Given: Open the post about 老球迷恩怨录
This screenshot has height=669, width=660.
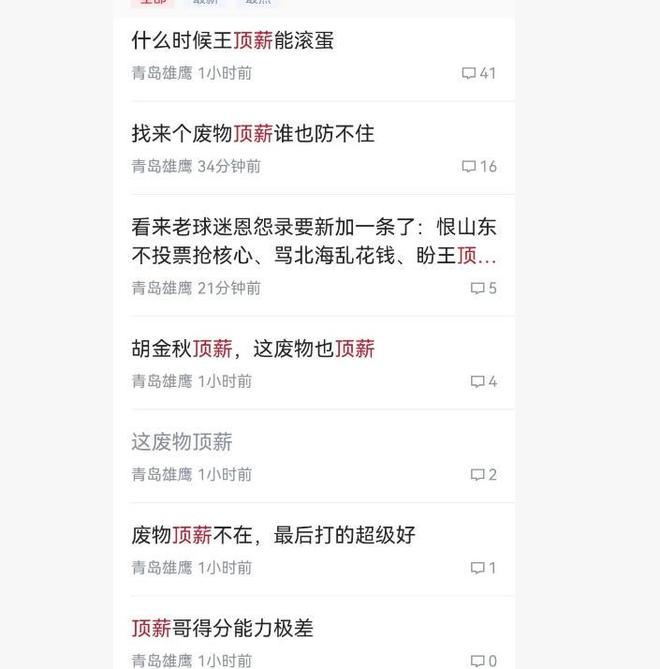Looking at the screenshot, I should (x=313, y=241).
